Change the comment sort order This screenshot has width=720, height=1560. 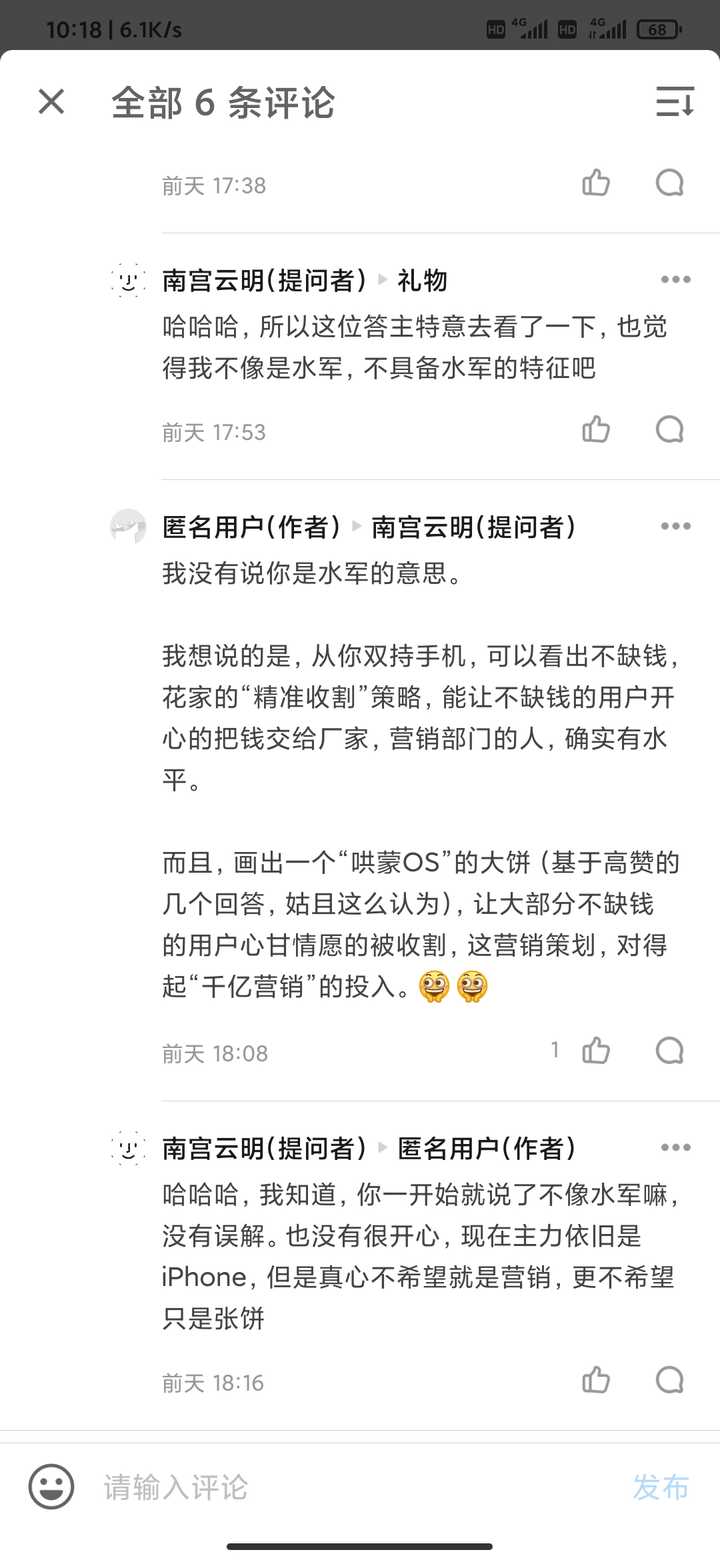(x=675, y=102)
